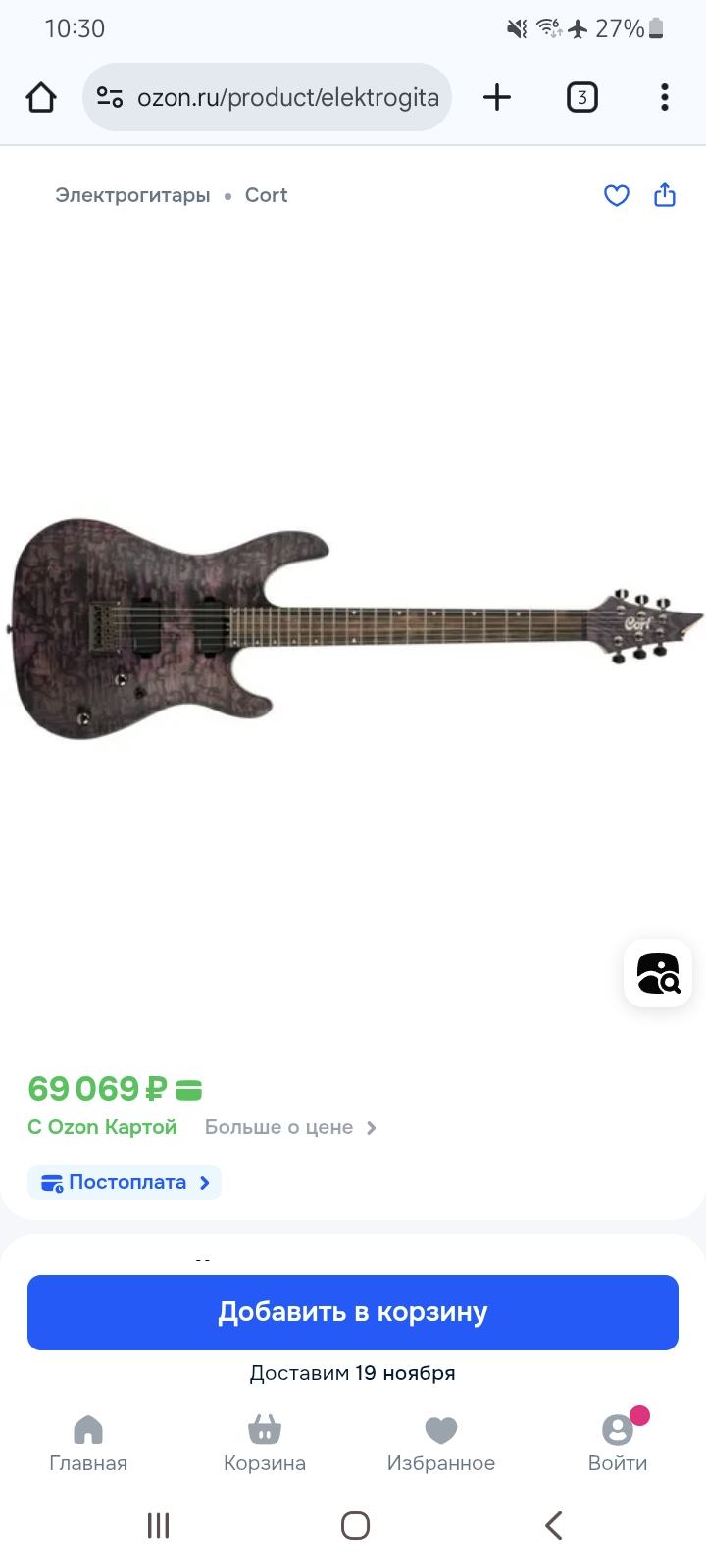Open the Cort brand link
This screenshot has height=1568, width=706.
266,195
